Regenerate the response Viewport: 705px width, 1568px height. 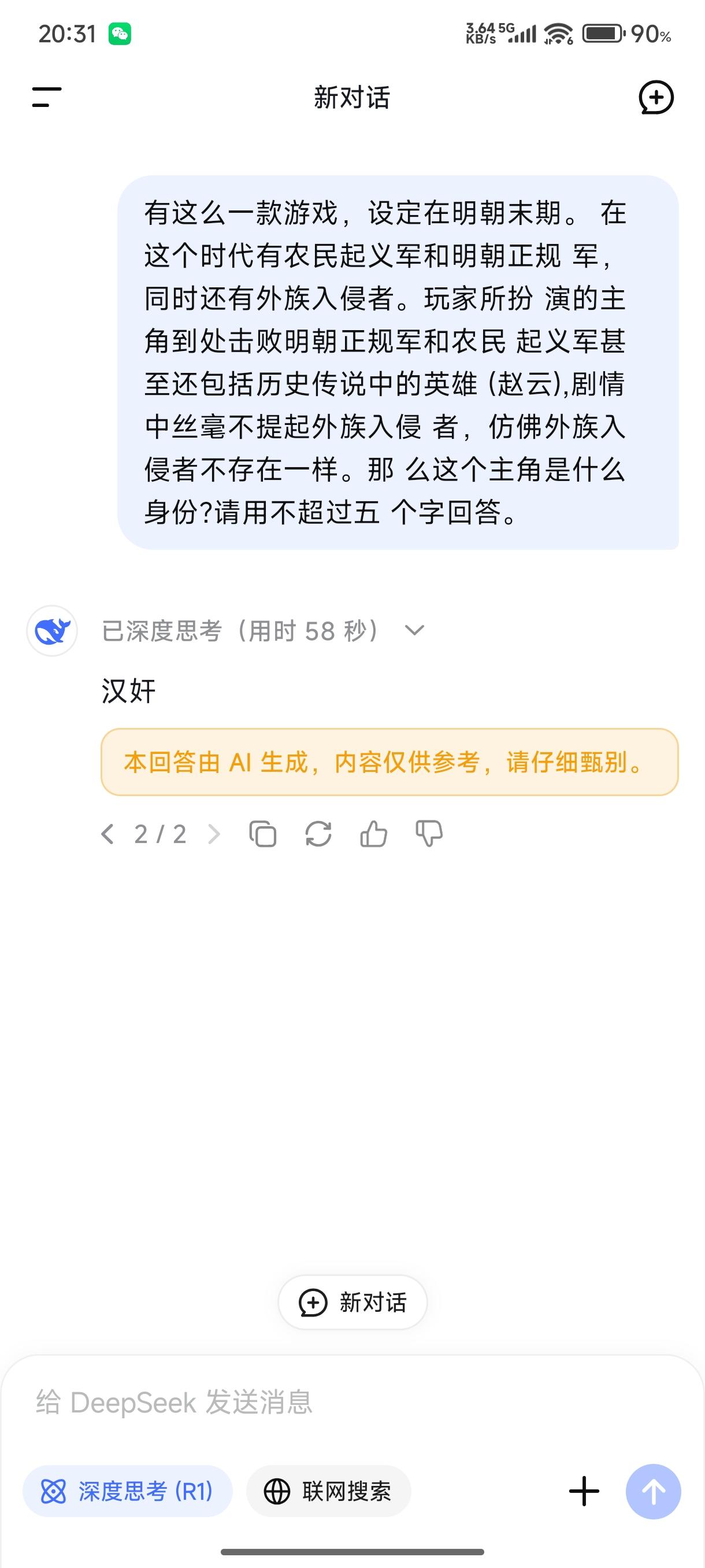tap(318, 834)
